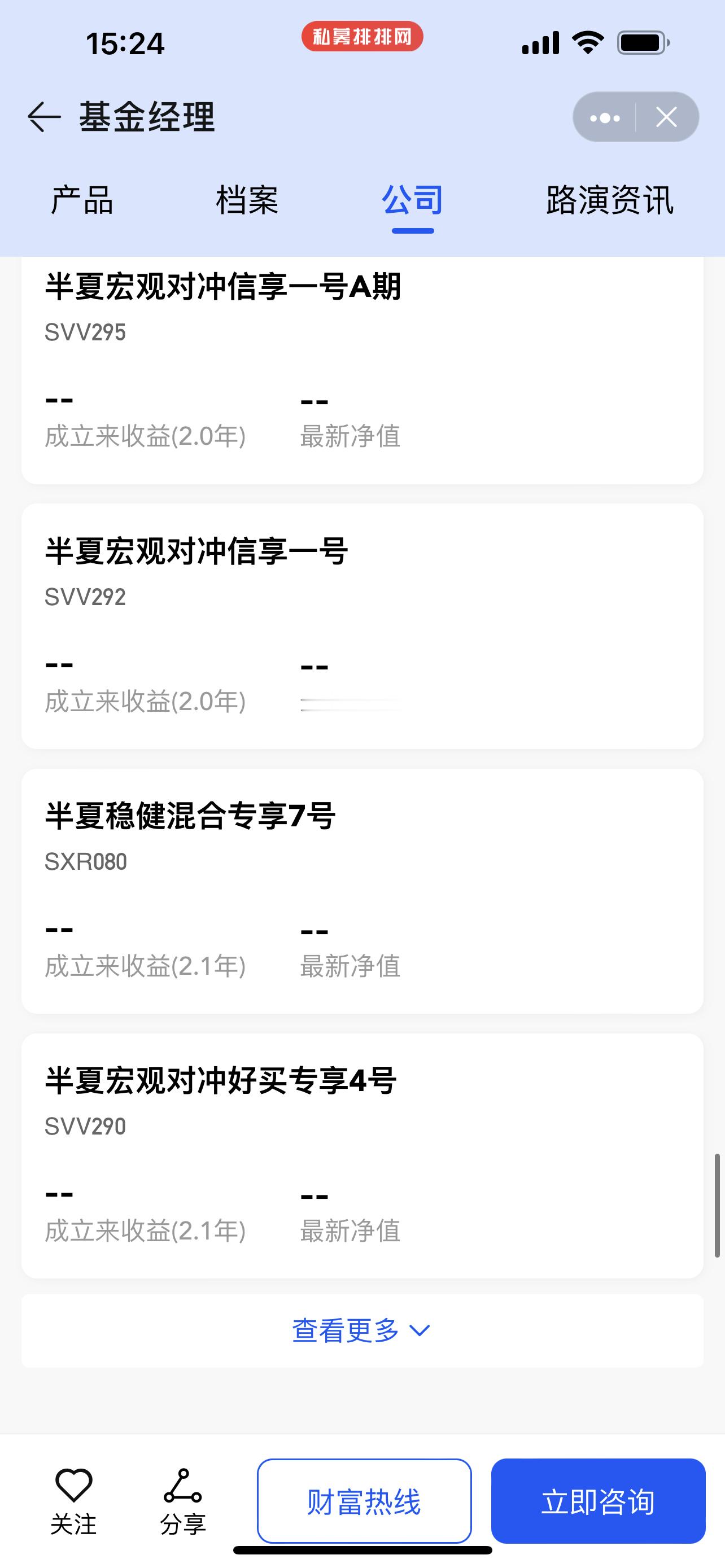The width and height of the screenshot is (725, 1568).
Task: Open fund 半夏稳健混合专享7号
Action: pos(362,891)
